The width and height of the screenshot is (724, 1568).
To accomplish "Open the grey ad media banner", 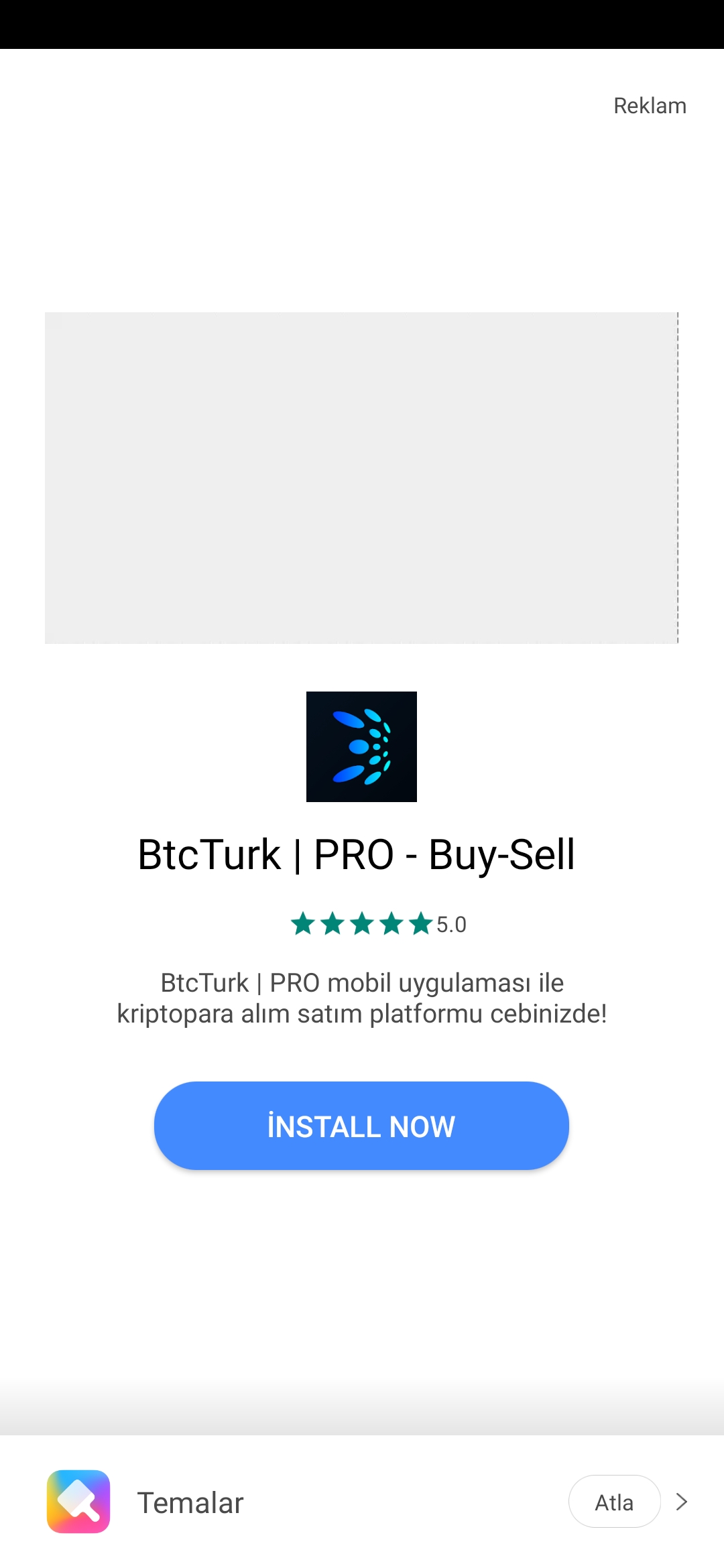I will [361, 478].
